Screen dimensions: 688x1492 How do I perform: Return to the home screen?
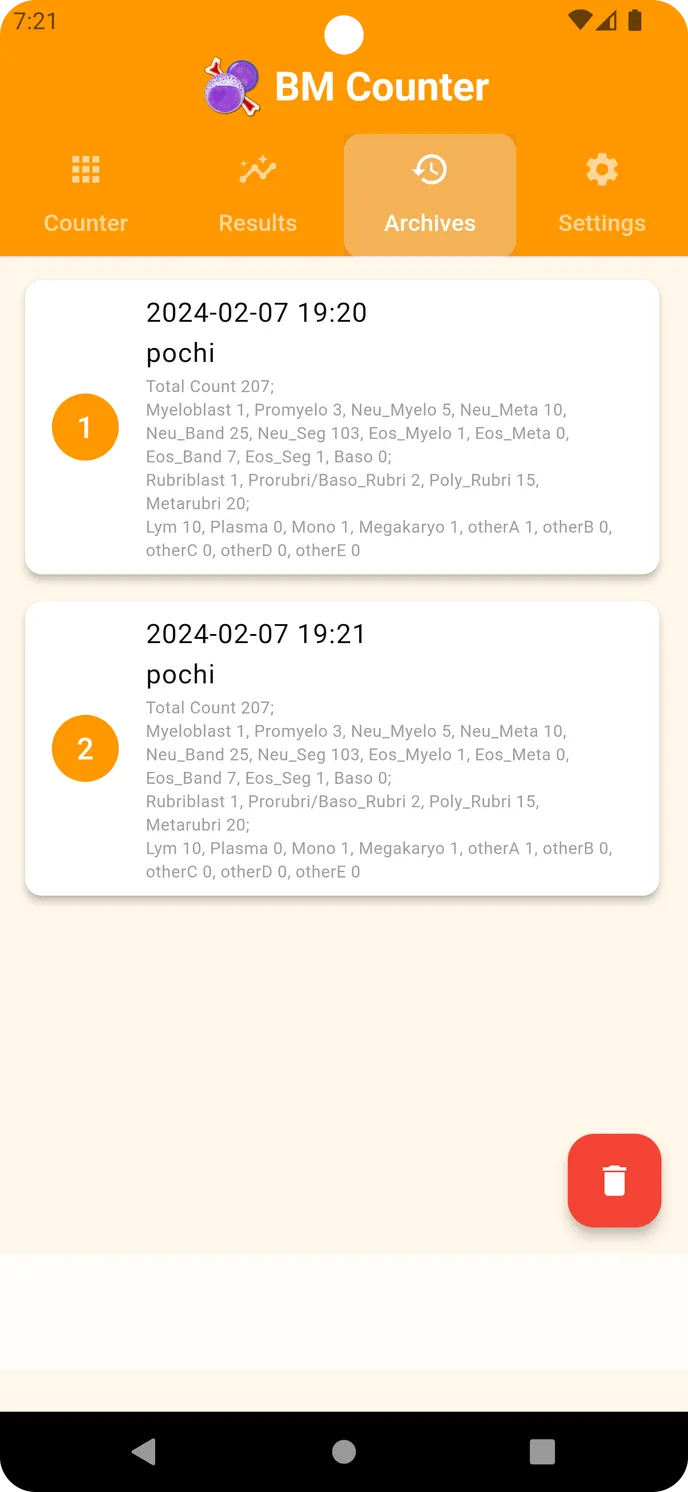point(344,1451)
